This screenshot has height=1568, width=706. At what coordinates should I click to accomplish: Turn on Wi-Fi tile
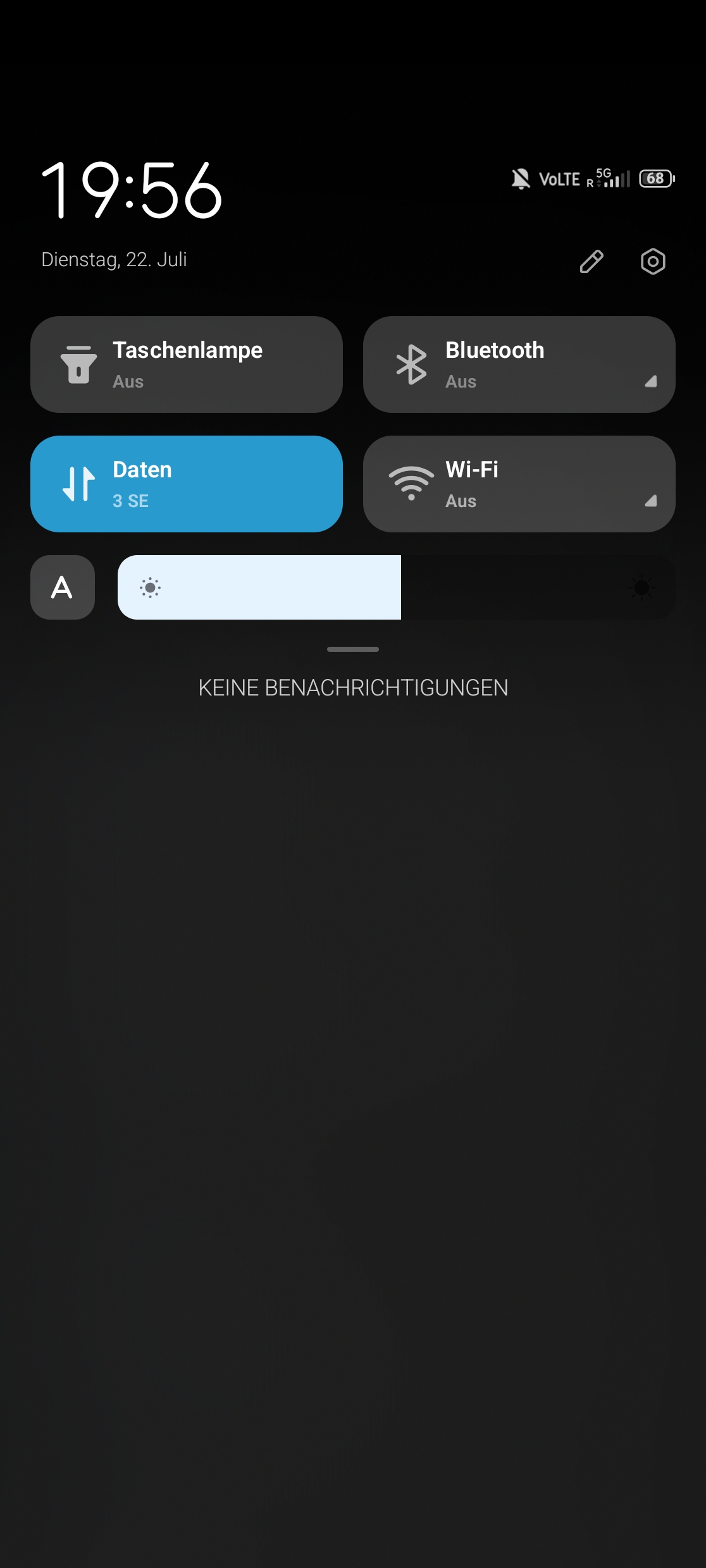coord(519,484)
